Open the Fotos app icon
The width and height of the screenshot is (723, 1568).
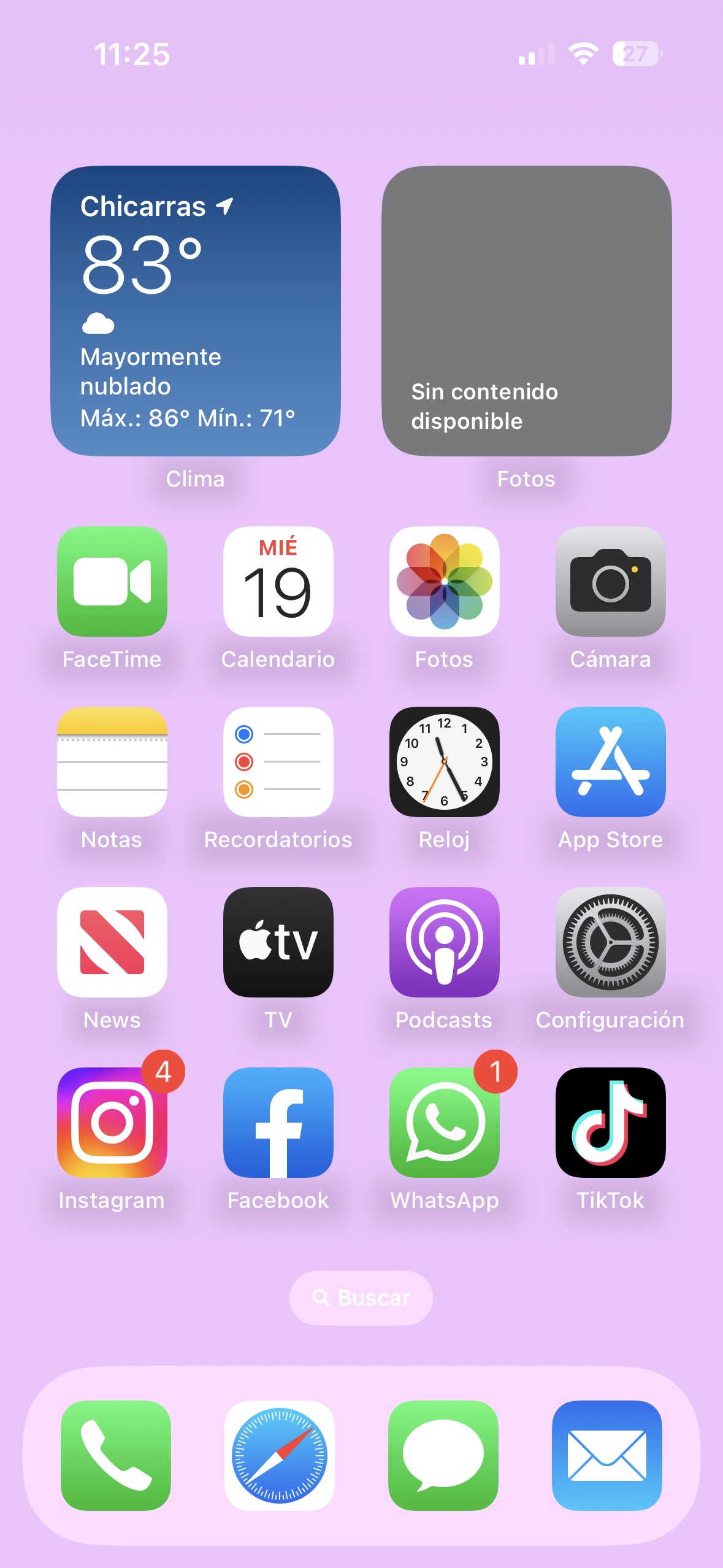tap(445, 581)
